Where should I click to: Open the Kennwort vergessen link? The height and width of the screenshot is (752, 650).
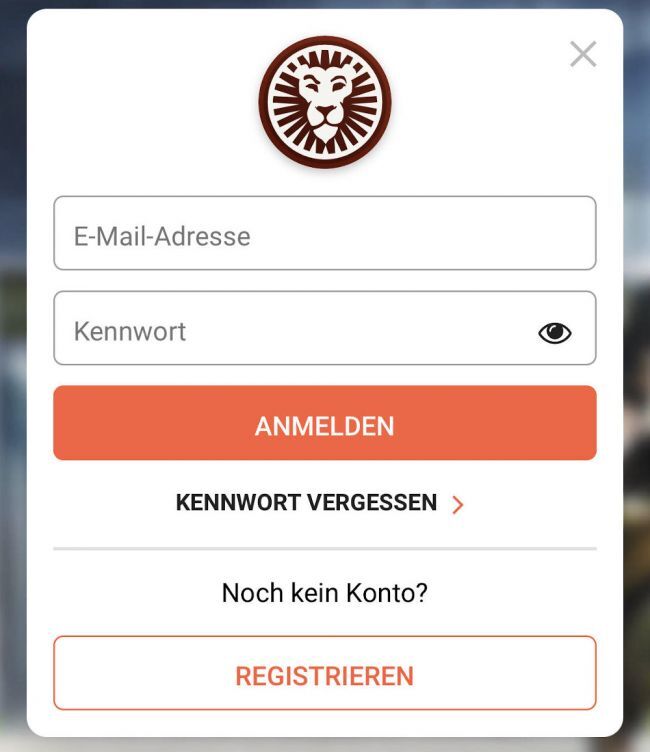coord(320,503)
